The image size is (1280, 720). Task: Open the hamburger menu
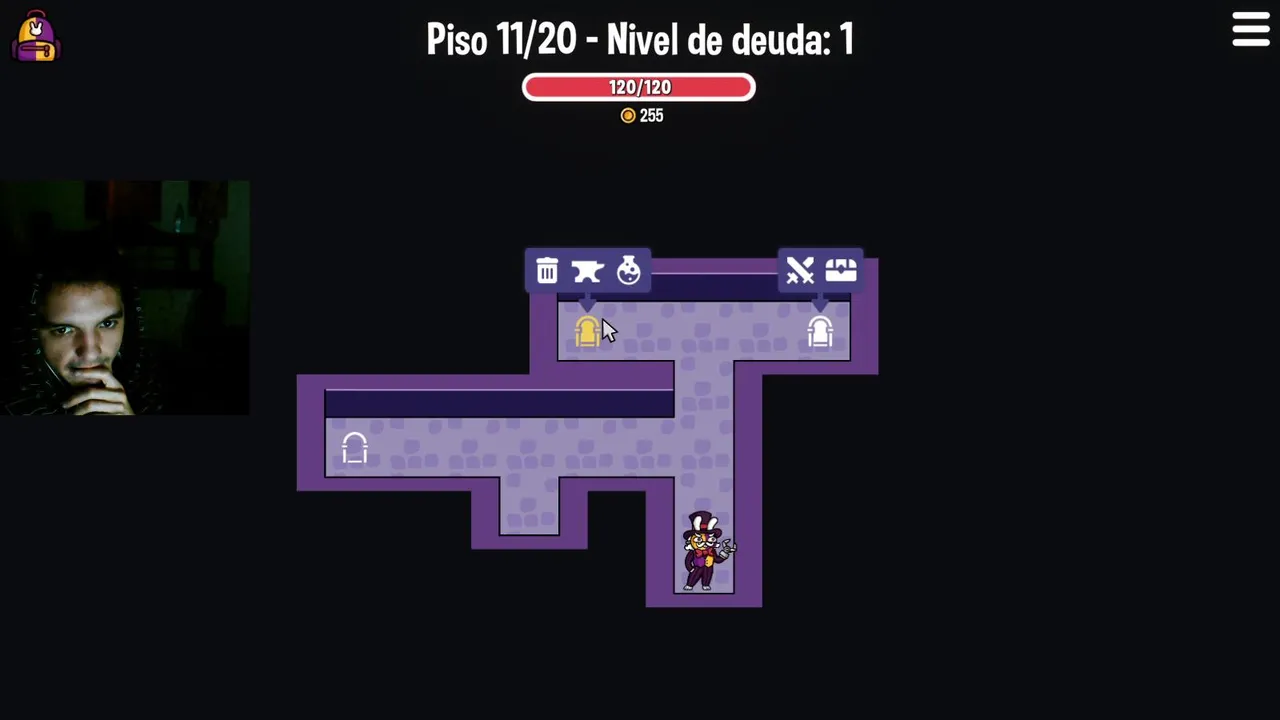point(1250,30)
